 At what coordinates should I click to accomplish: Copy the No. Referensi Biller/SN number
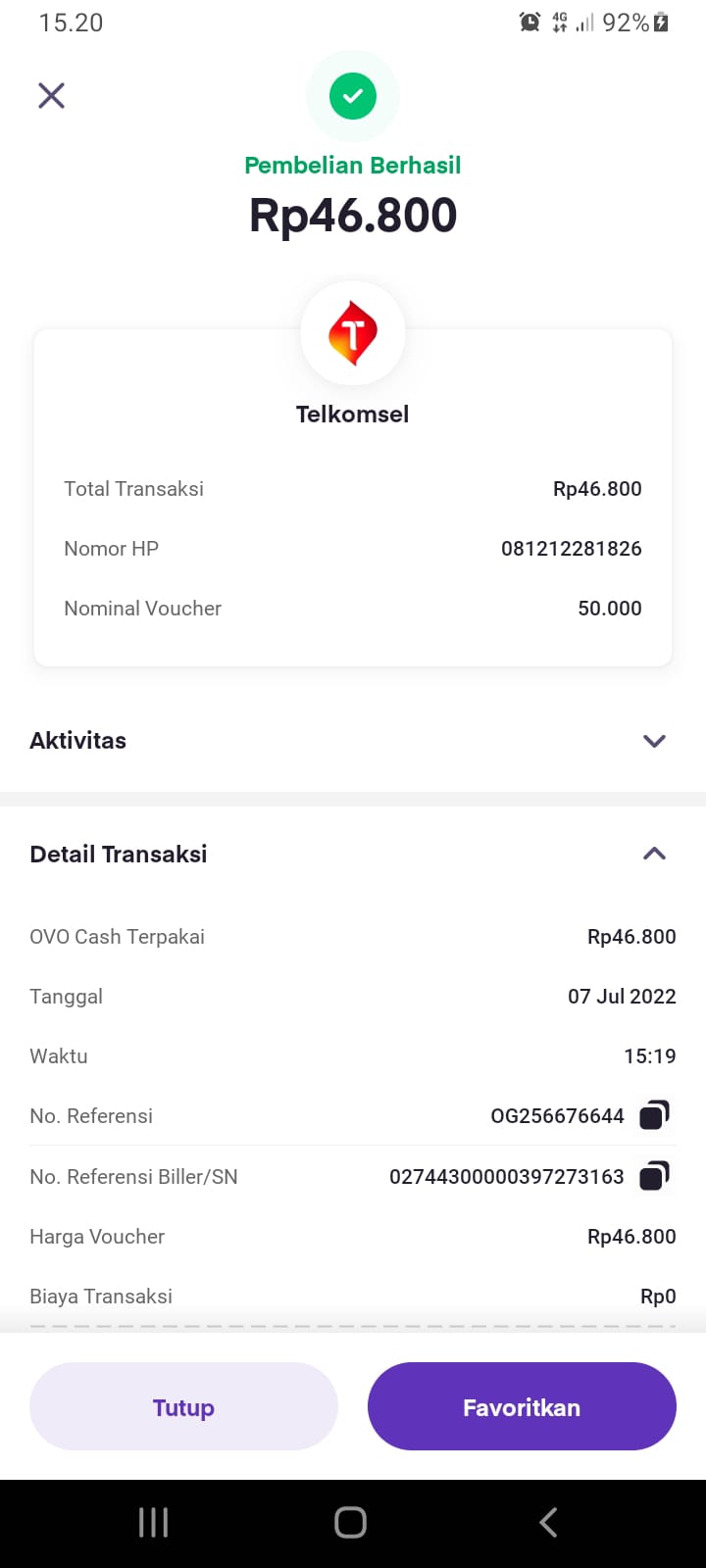[654, 1176]
